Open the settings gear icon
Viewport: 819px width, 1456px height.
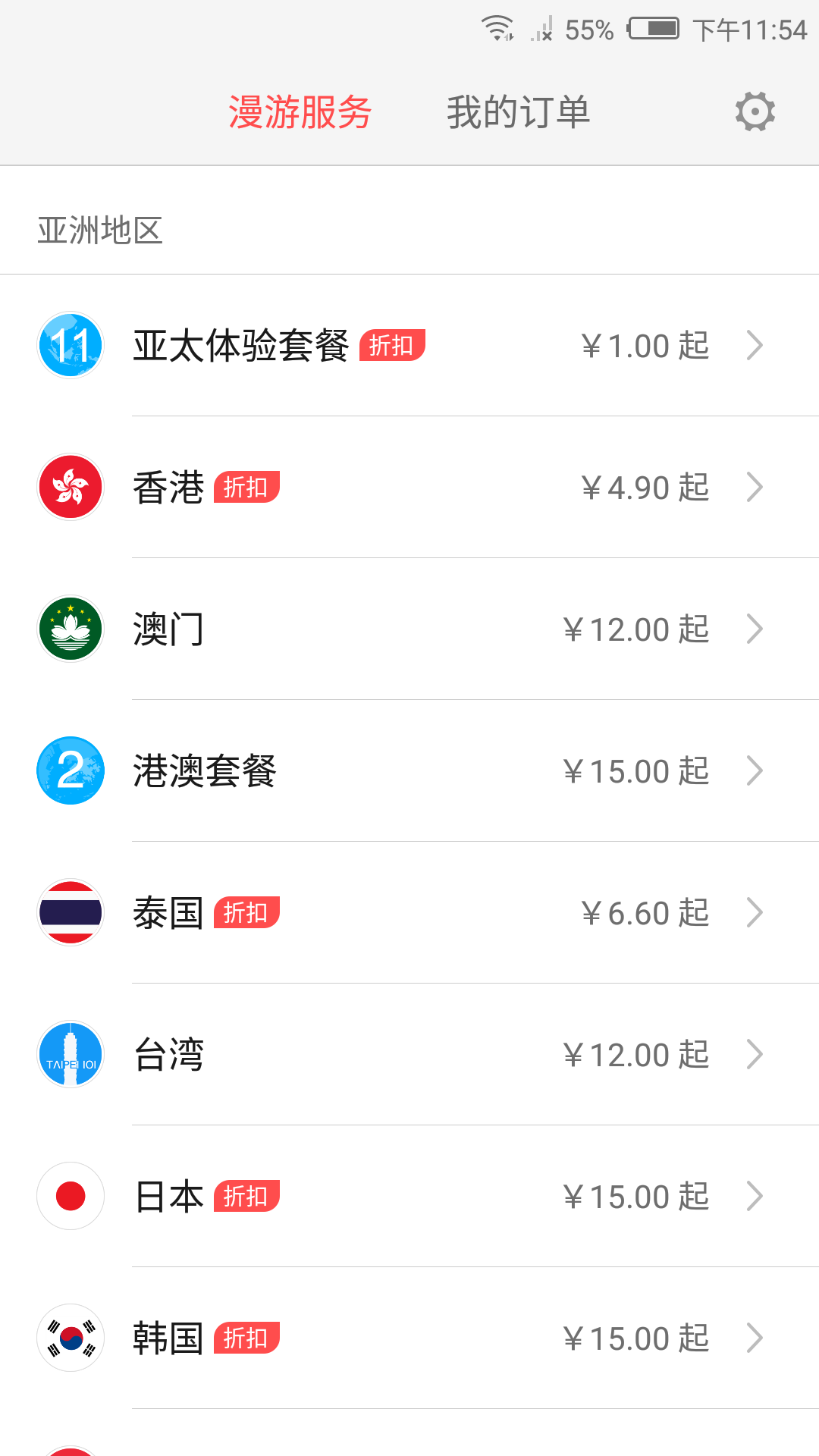[x=755, y=112]
